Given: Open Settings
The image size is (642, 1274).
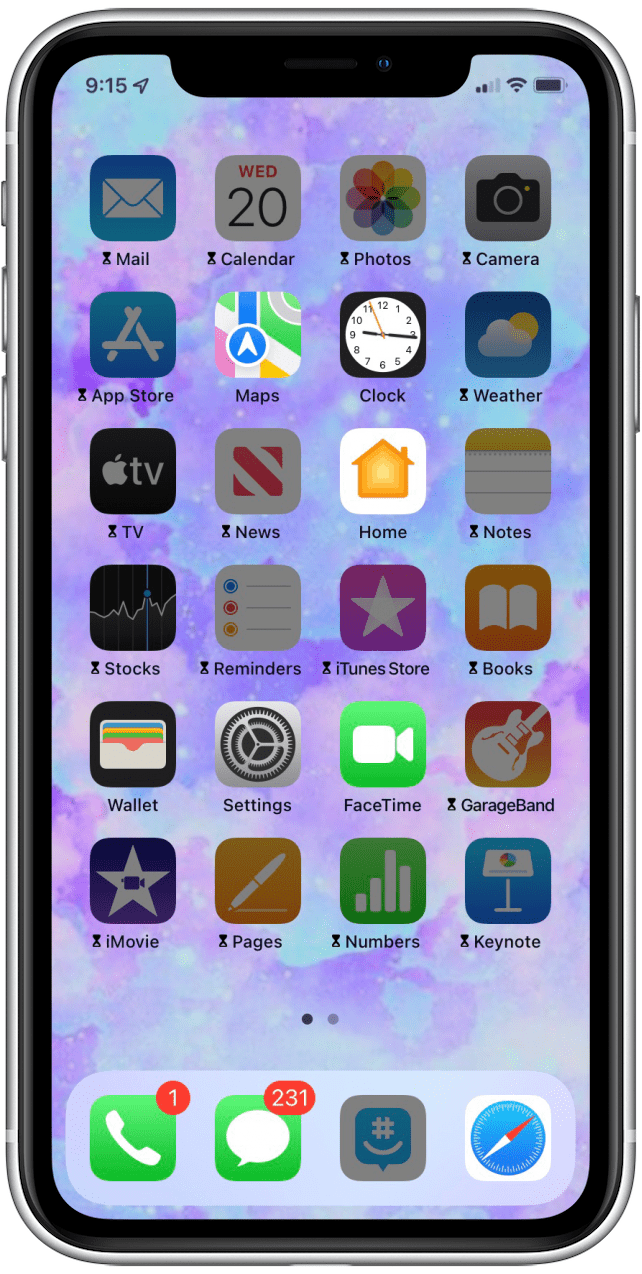Looking at the screenshot, I should 258,744.
